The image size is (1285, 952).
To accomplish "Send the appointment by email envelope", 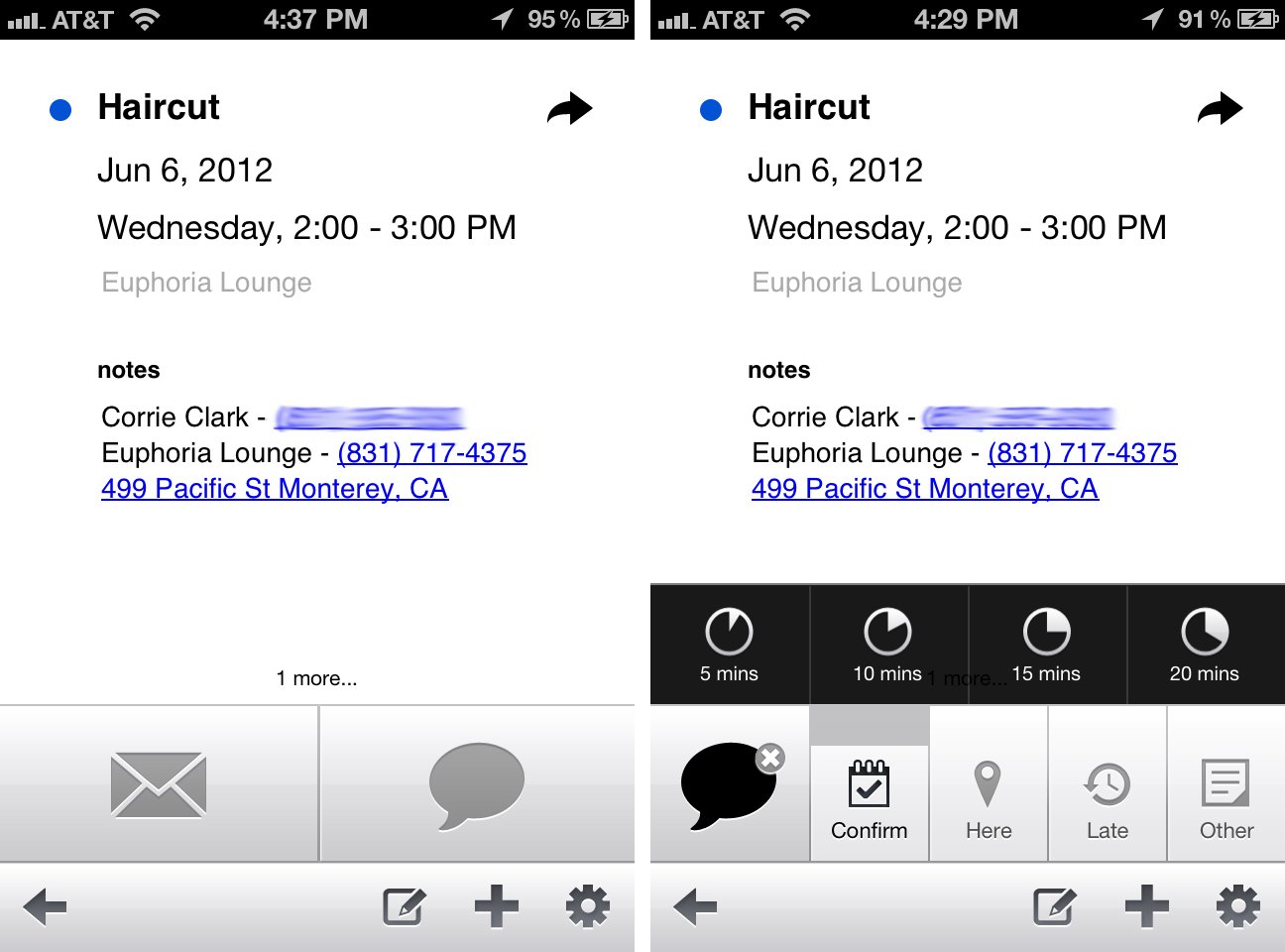I will point(159,784).
